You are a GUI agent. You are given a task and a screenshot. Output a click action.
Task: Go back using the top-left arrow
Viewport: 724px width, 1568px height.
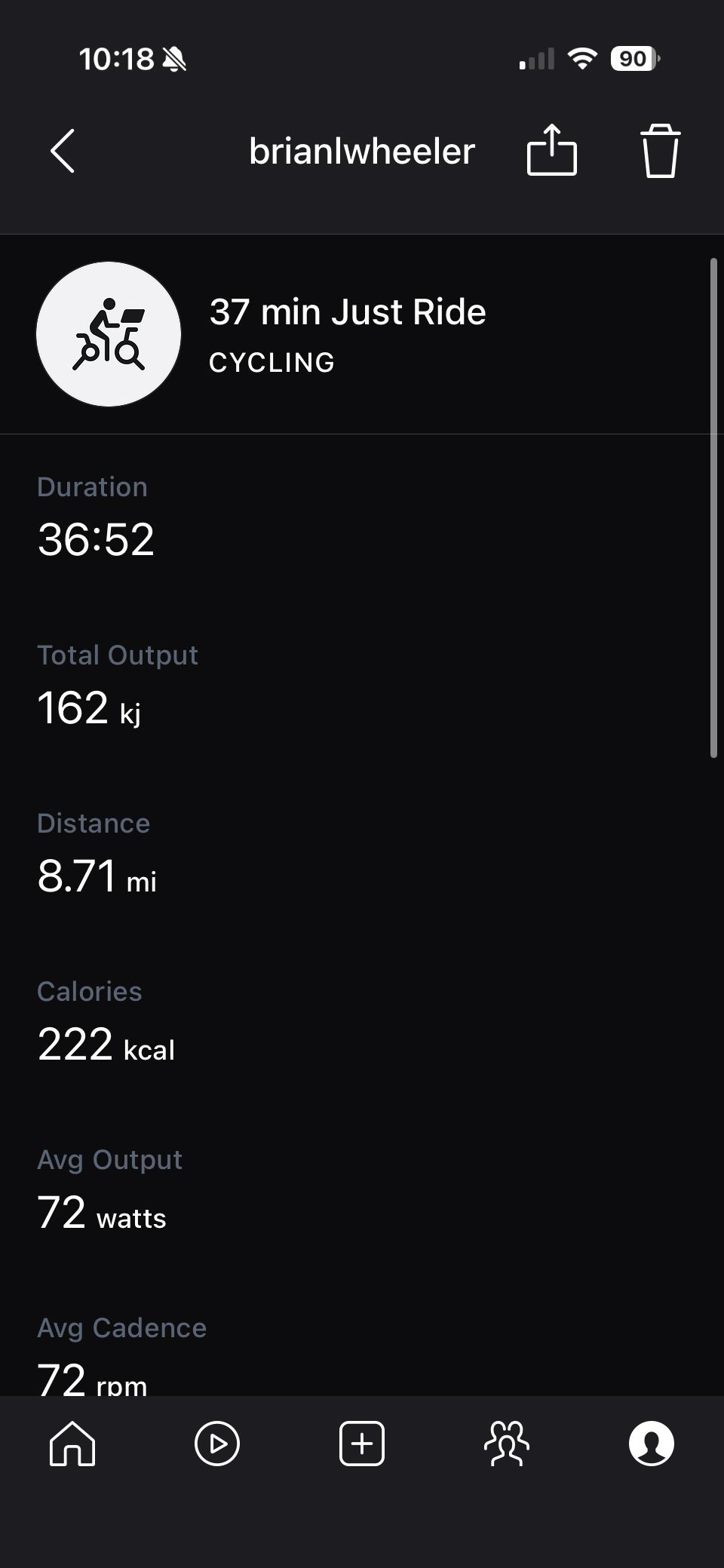coord(63,151)
